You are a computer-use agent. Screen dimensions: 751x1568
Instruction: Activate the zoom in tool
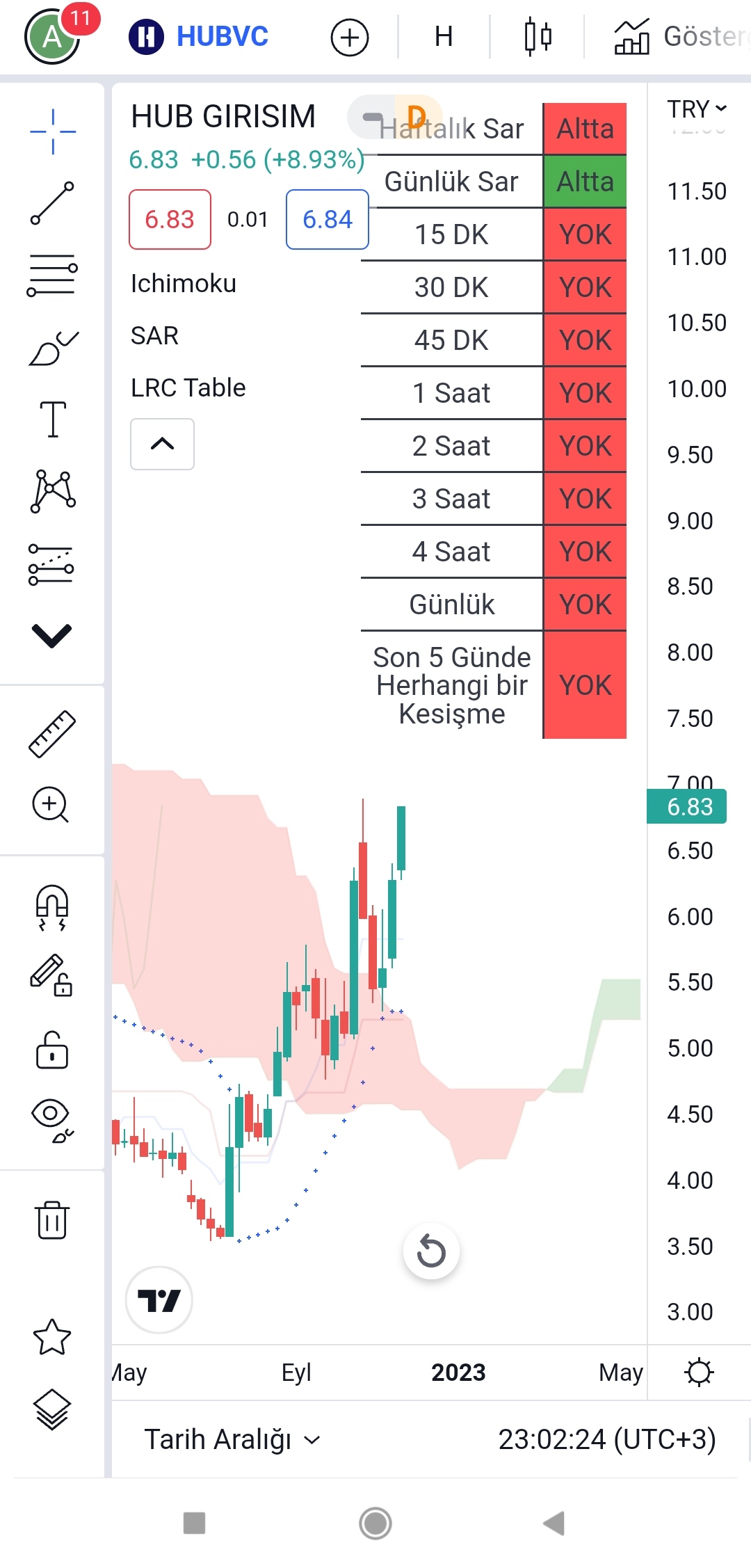pyautogui.click(x=51, y=805)
